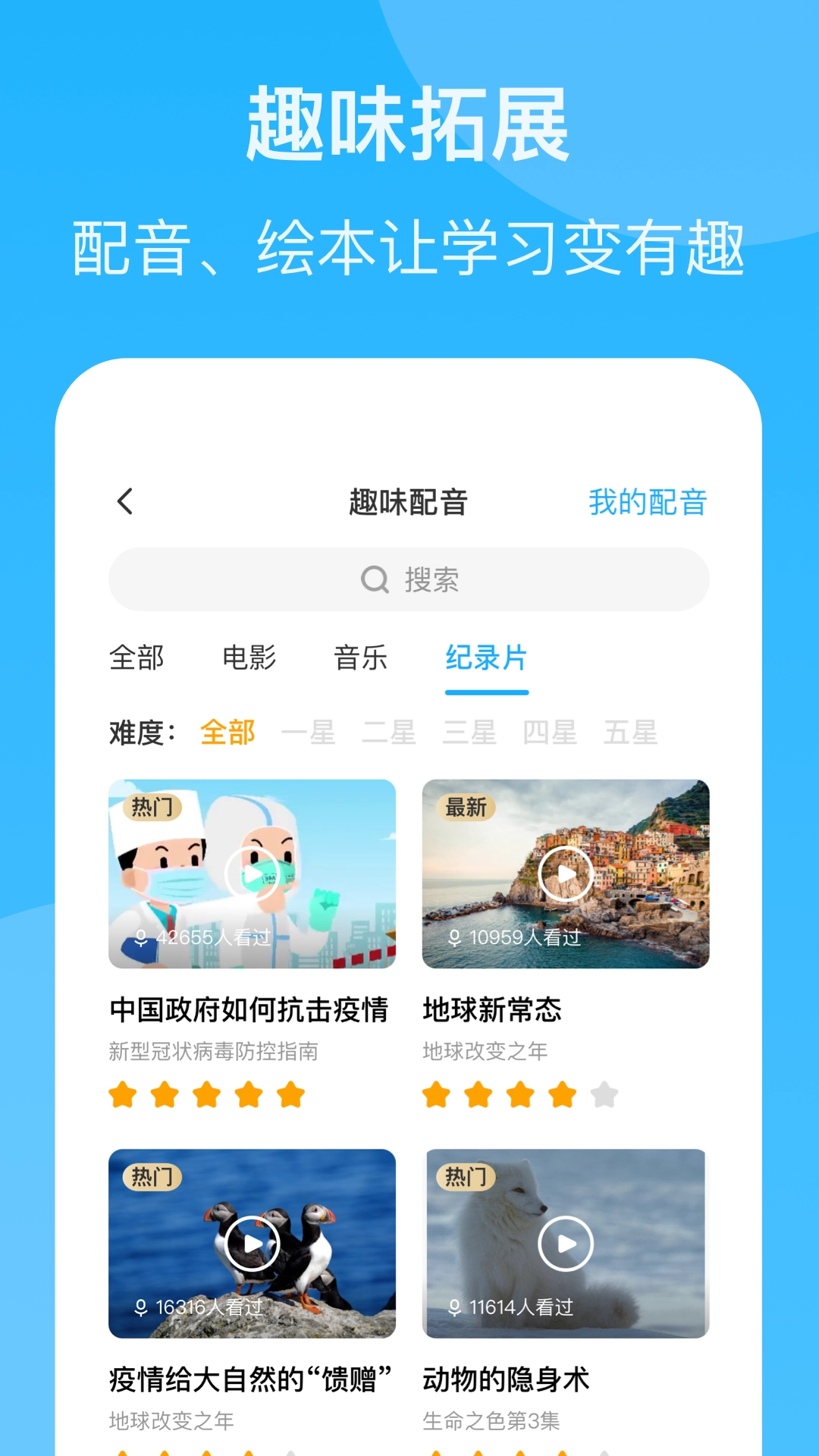Viewport: 819px width, 1456px height.
Task: Click the back arrow icon
Action: [124, 502]
